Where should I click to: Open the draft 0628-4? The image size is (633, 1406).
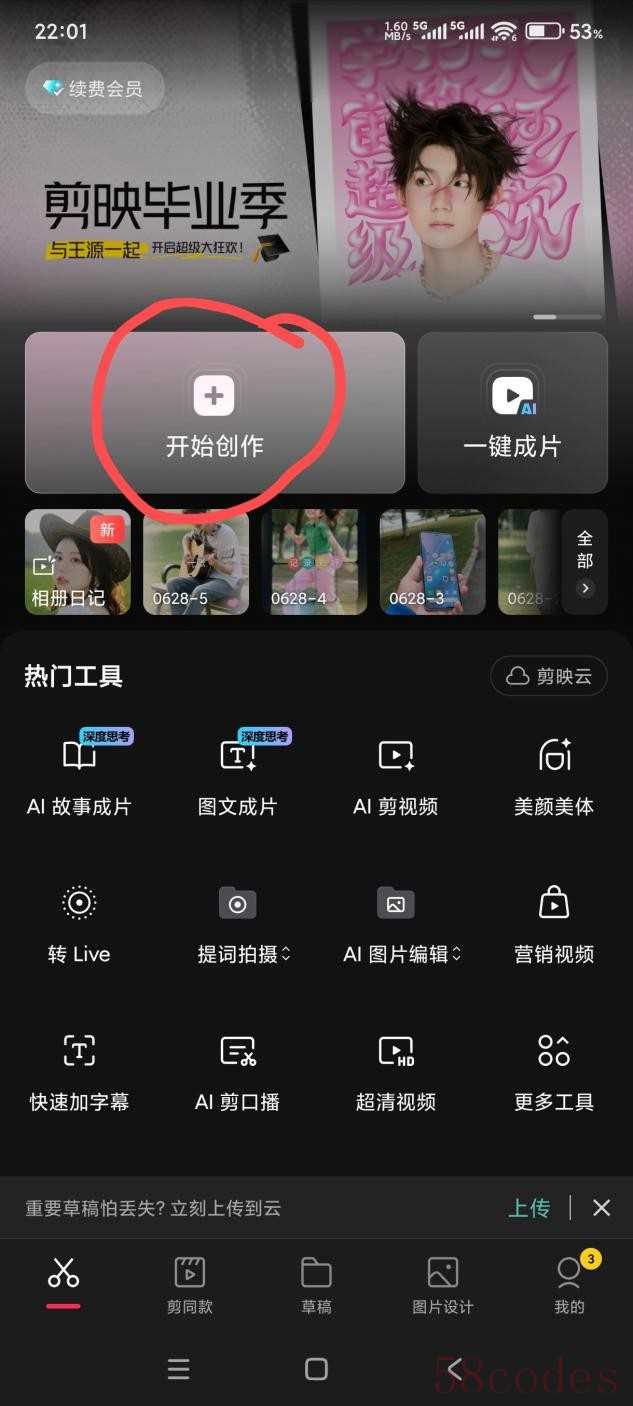[x=314, y=562]
